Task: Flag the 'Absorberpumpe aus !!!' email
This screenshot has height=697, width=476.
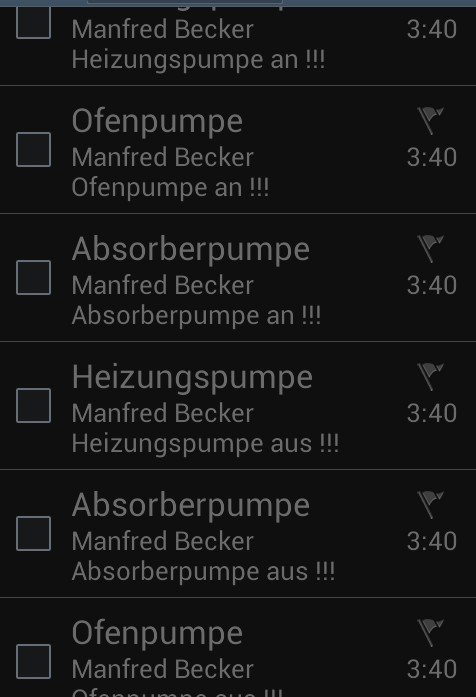Action: click(430, 504)
